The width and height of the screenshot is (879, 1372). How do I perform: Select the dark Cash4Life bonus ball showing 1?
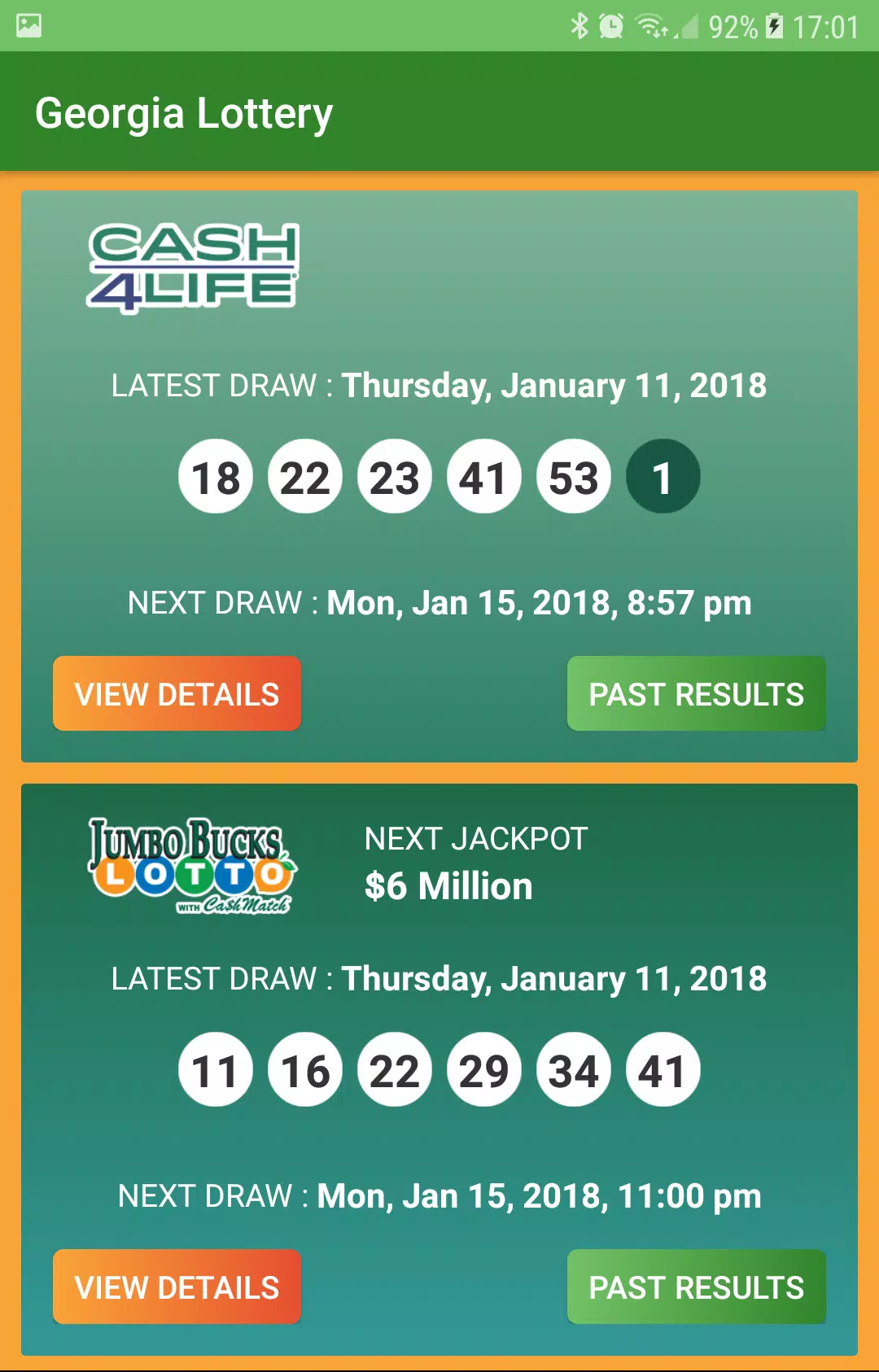pos(664,476)
